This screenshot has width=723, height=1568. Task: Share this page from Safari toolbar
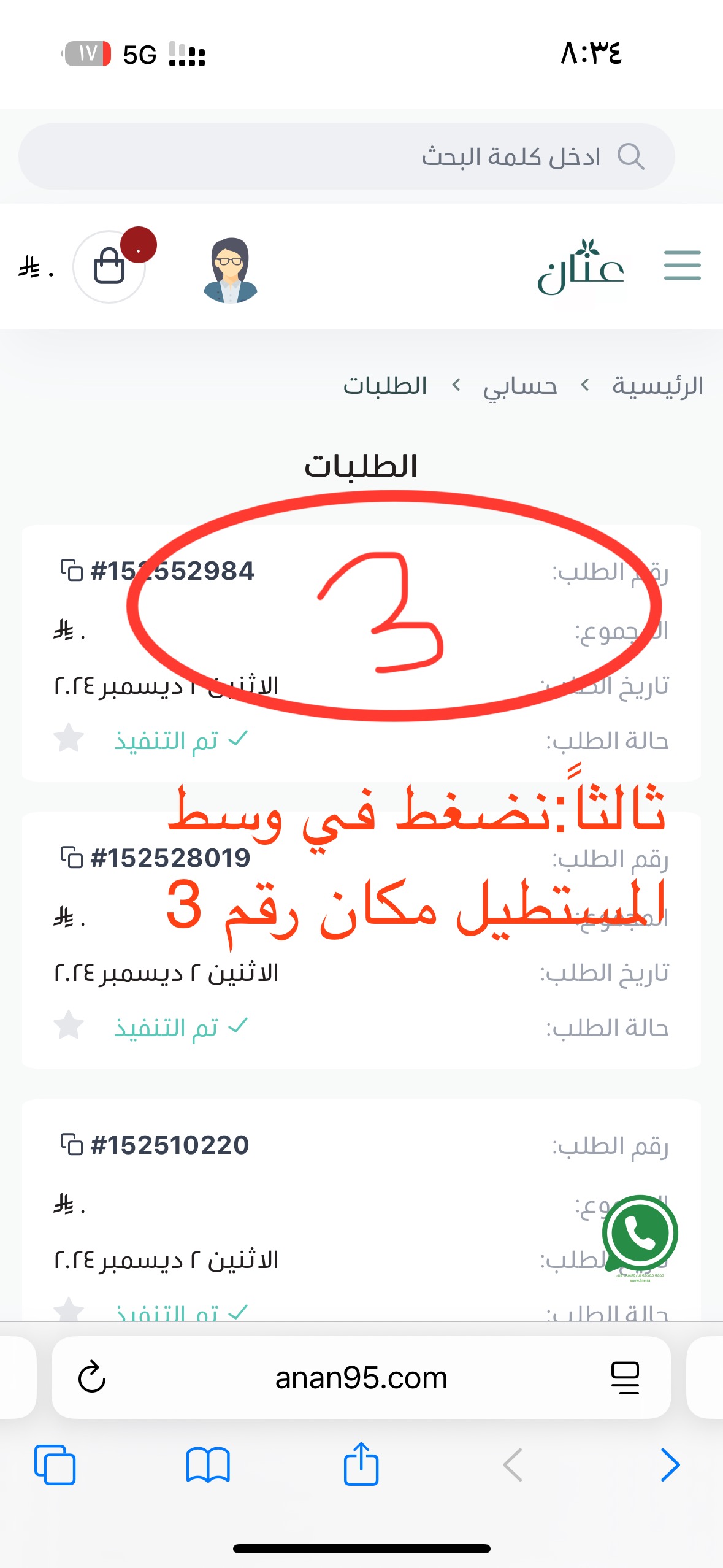point(361,1464)
